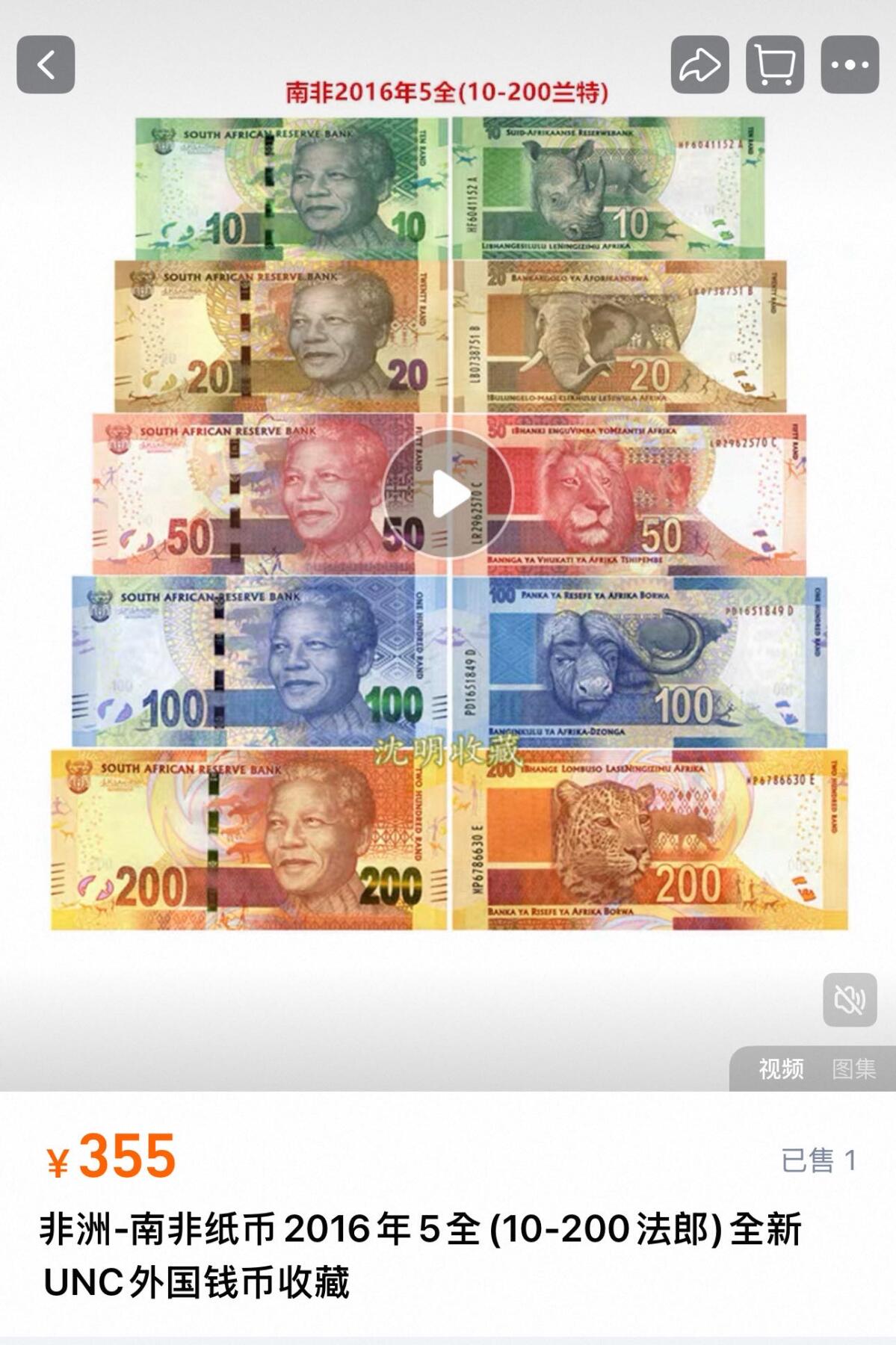Go back to the previous page

tap(46, 64)
